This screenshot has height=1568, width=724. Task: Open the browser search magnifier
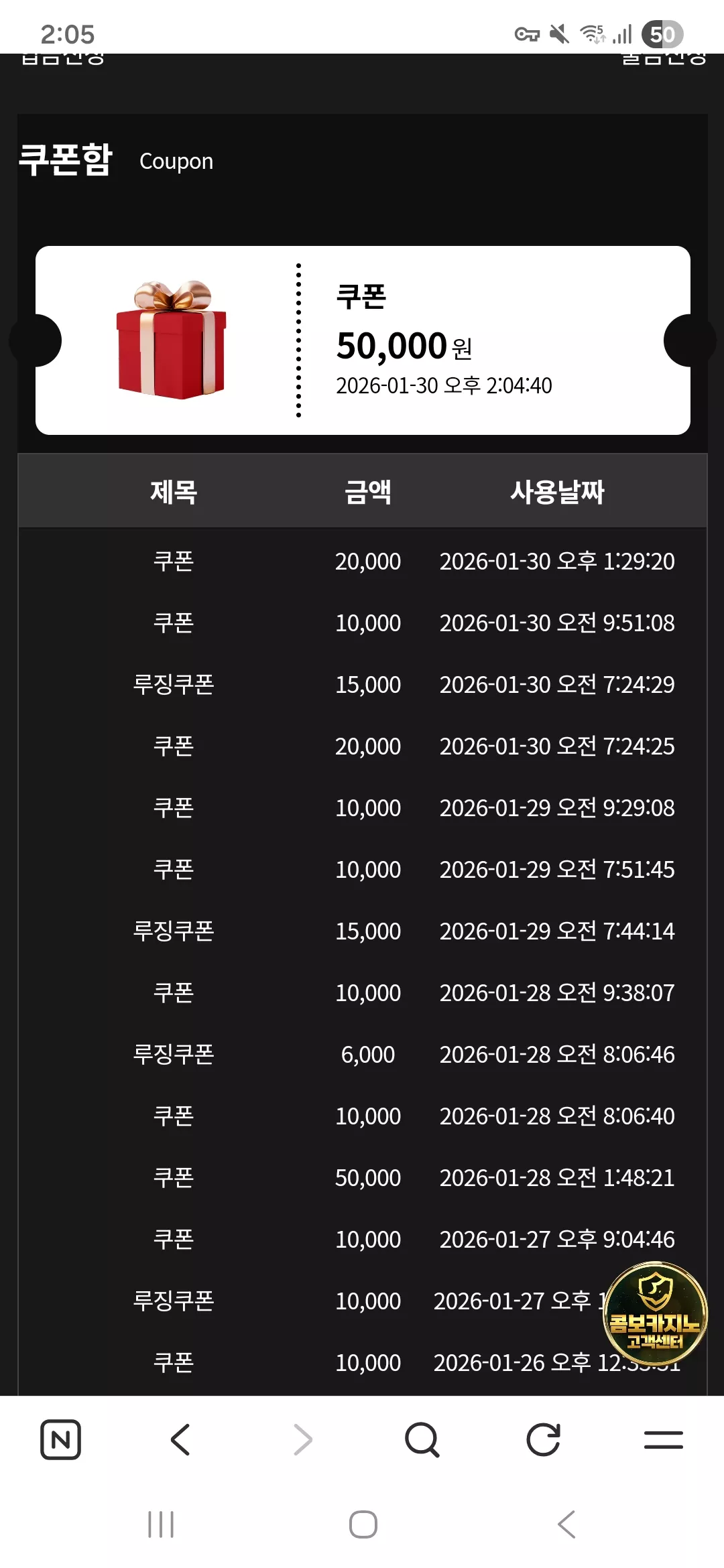click(422, 1439)
